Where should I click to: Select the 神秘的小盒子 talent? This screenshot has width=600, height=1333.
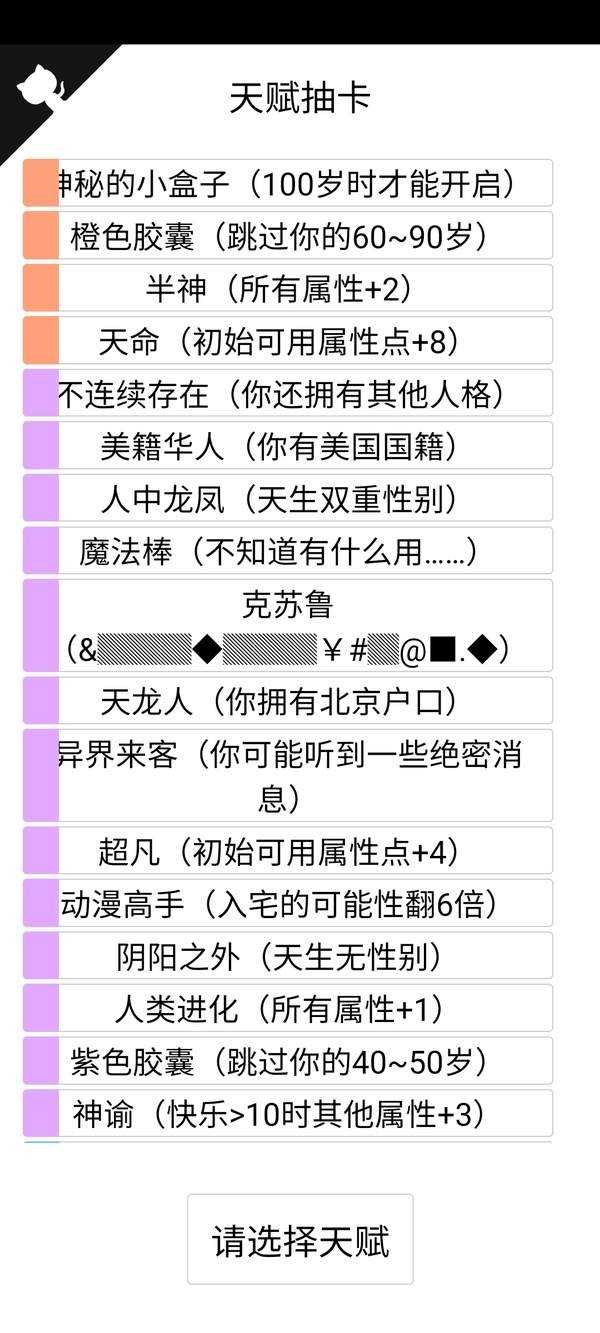click(288, 183)
